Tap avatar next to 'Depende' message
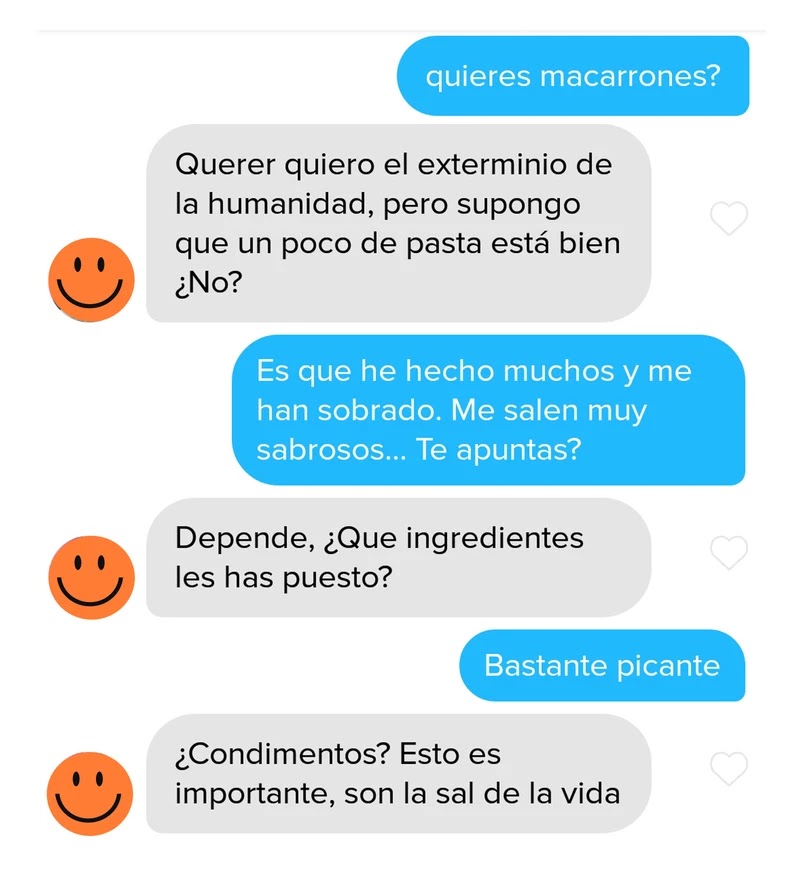The height and width of the screenshot is (873, 800). click(91, 577)
